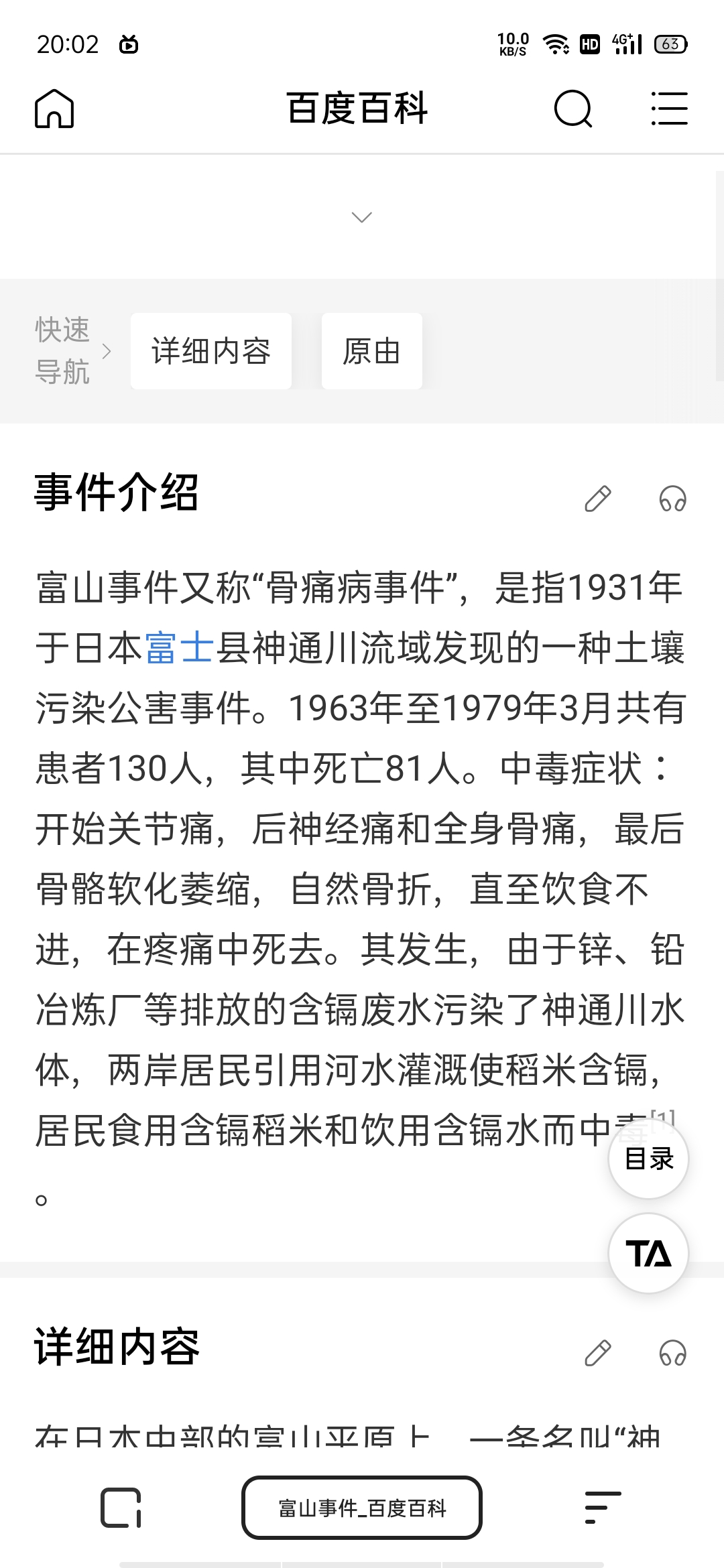Jump to 原由 section chip
Image resolution: width=724 pixels, height=1568 pixels.
click(371, 351)
